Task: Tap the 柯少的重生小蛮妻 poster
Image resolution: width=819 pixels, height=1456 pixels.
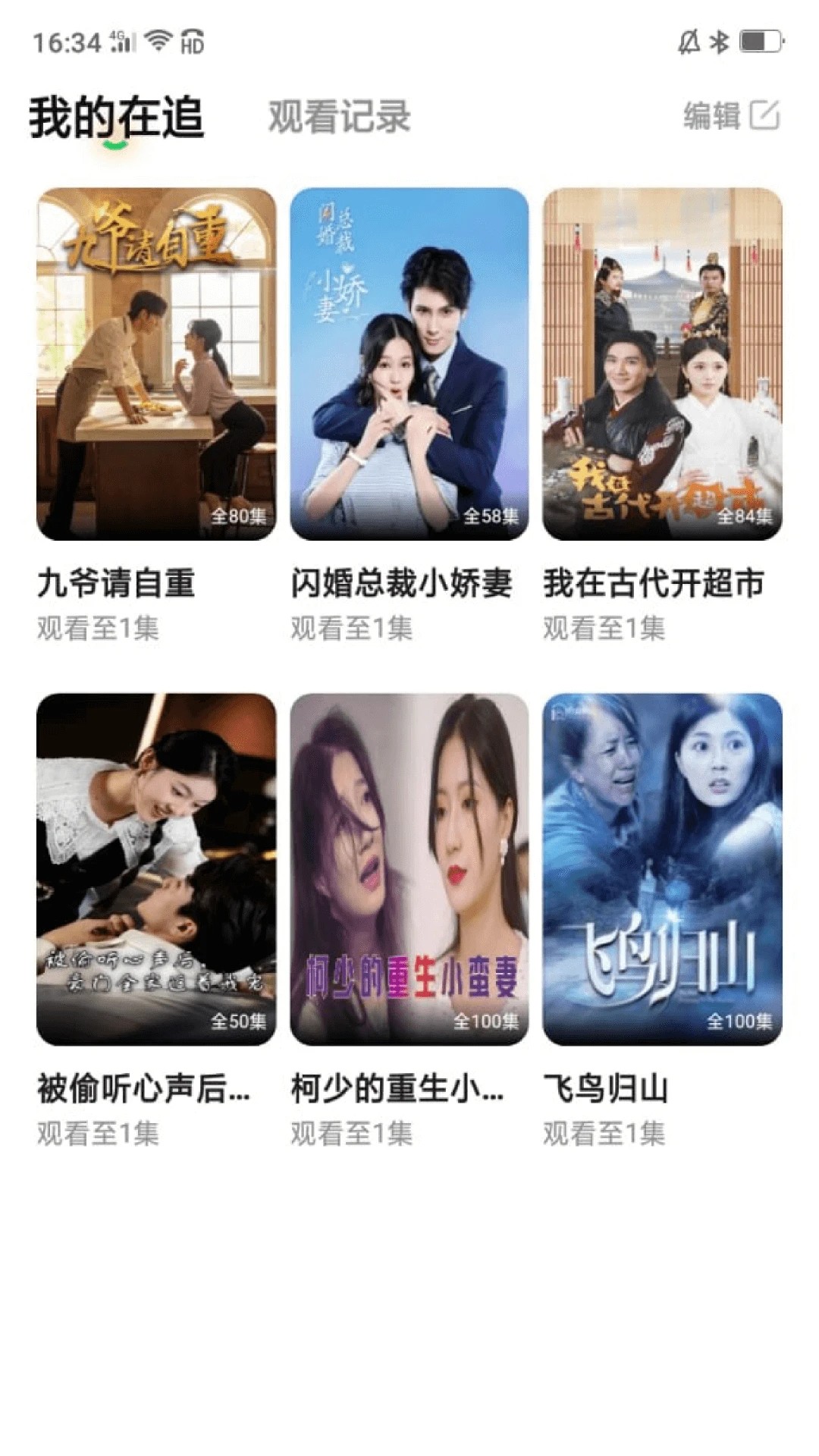Action: click(409, 864)
